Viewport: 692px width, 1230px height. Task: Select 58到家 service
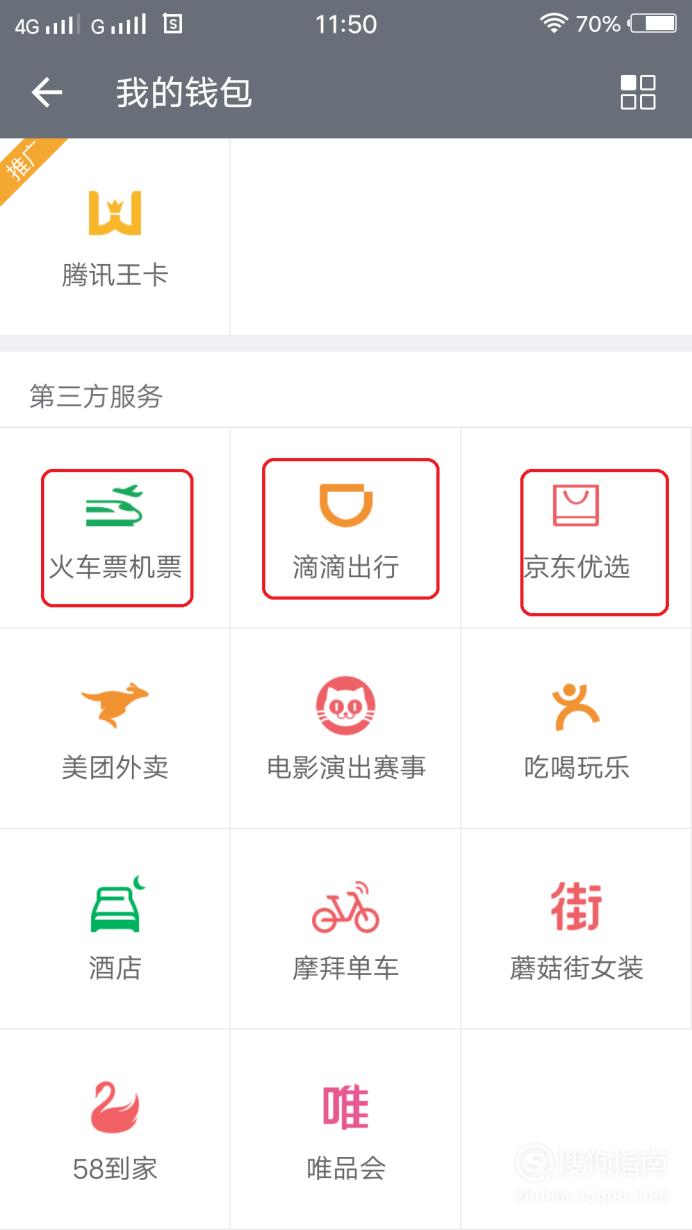(115, 1128)
